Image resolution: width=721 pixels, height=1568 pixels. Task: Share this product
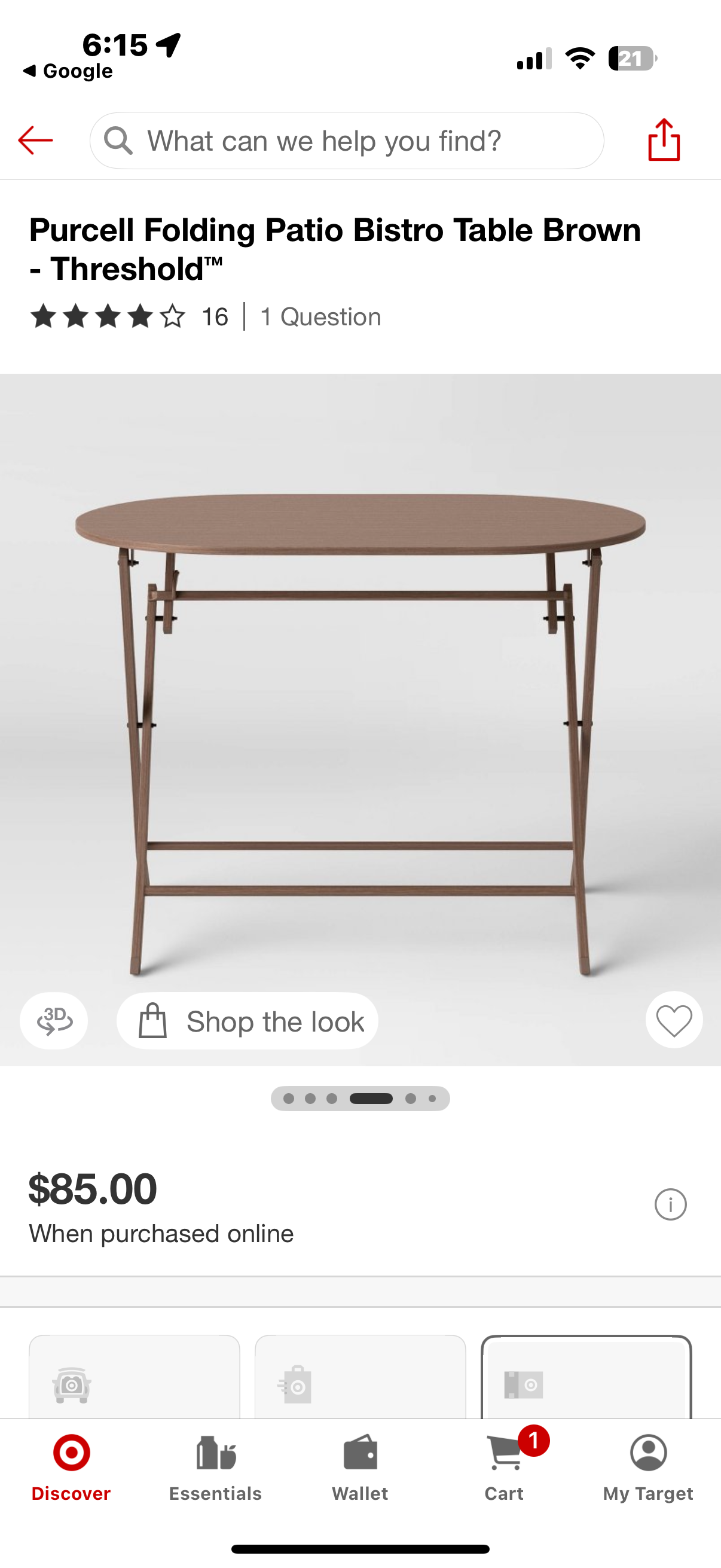point(664,140)
